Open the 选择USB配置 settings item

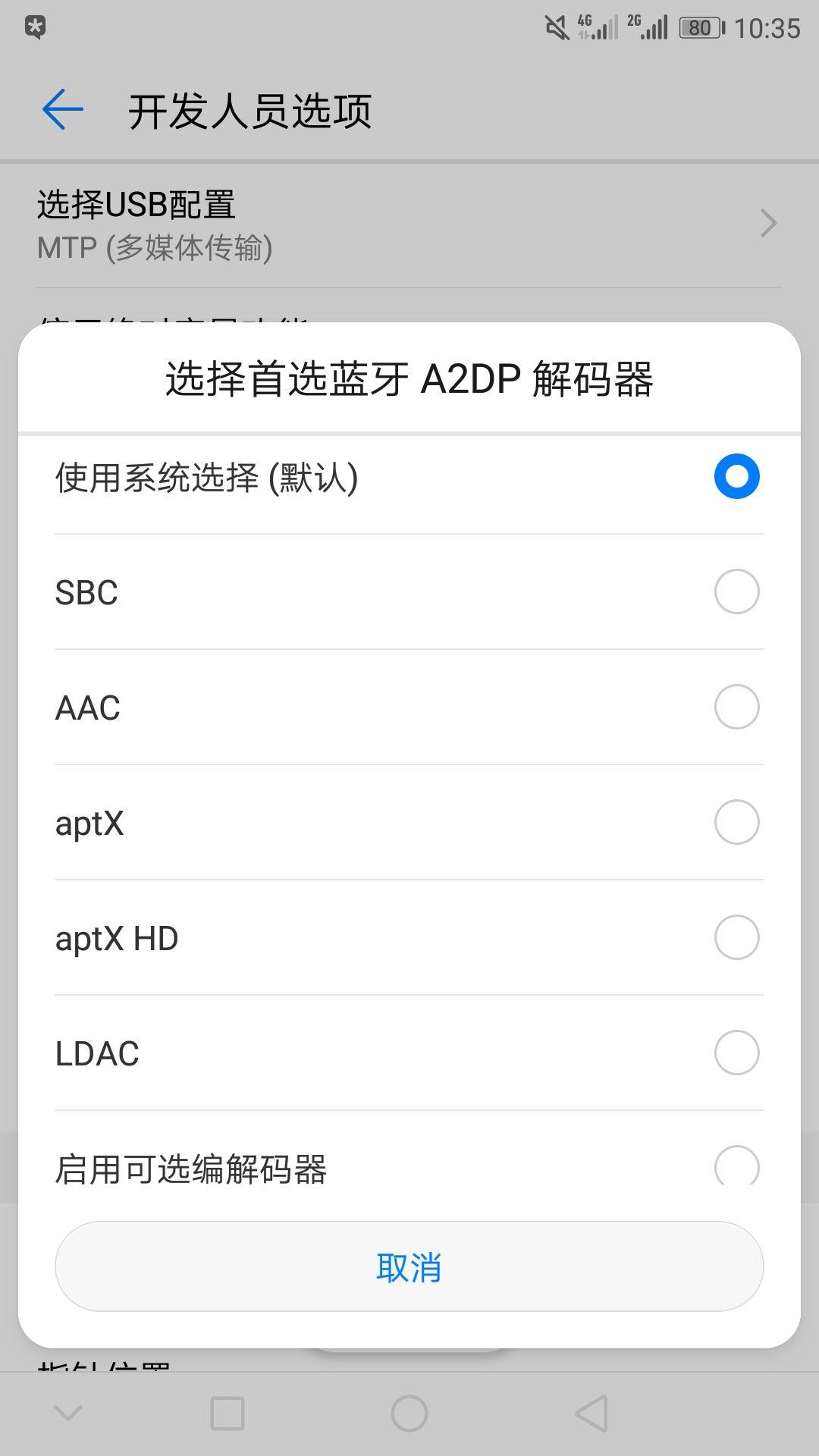click(x=303, y=222)
